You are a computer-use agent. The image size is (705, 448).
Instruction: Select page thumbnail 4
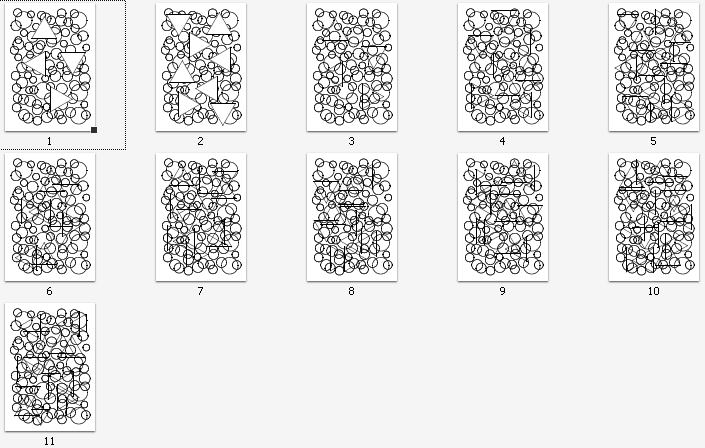(x=503, y=67)
